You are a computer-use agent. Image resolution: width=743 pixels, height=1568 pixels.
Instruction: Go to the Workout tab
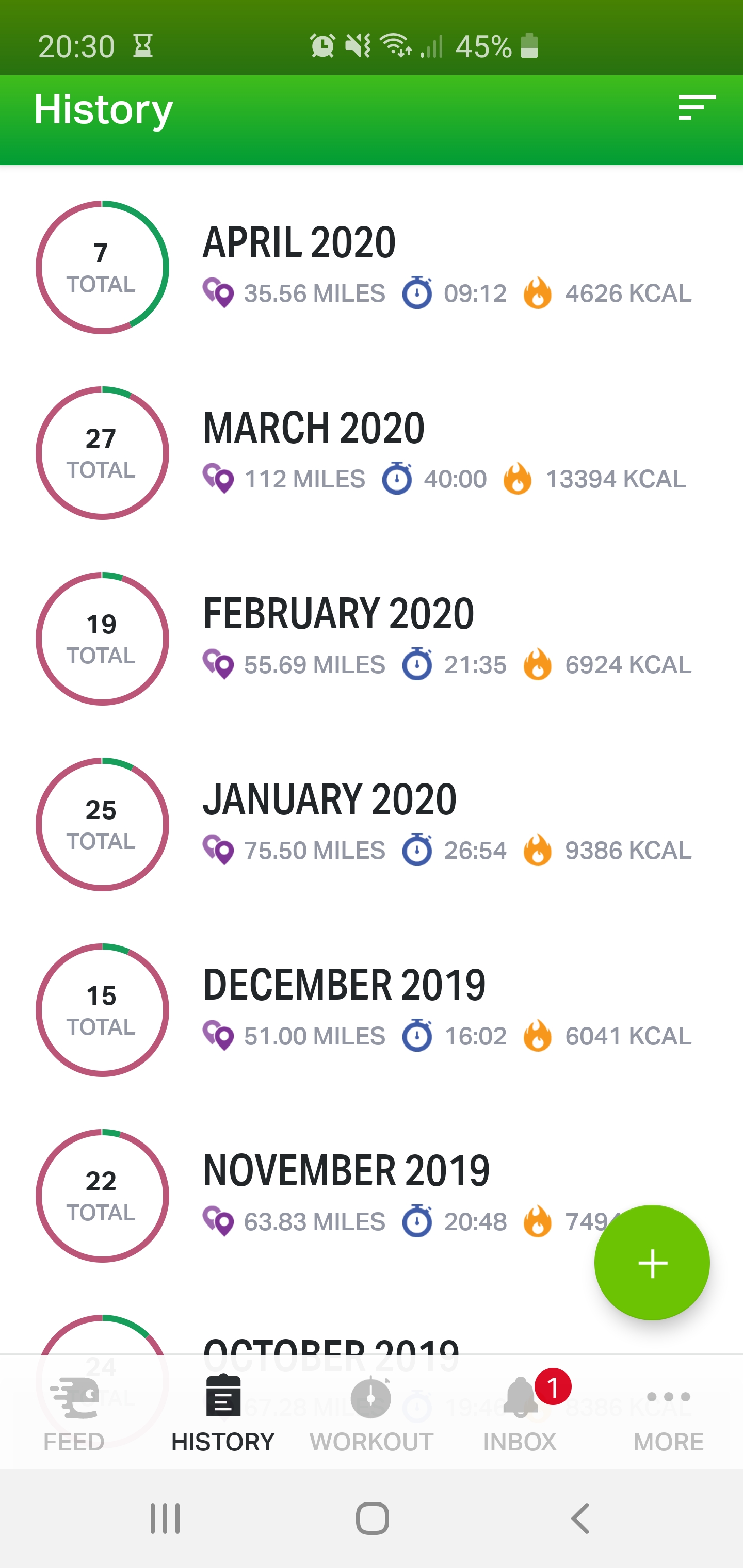(x=372, y=1413)
